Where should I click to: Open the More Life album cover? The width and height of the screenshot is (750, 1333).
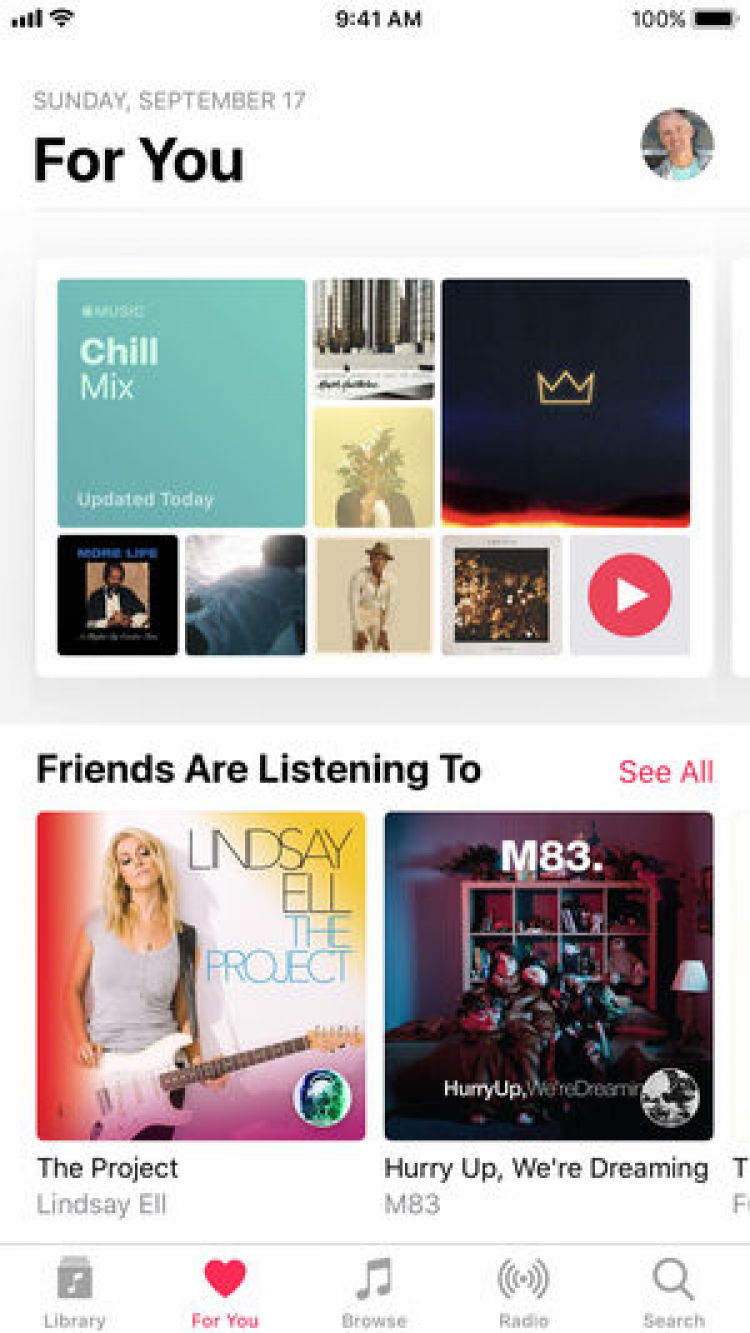pyautogui.click(x=117, y=595)
